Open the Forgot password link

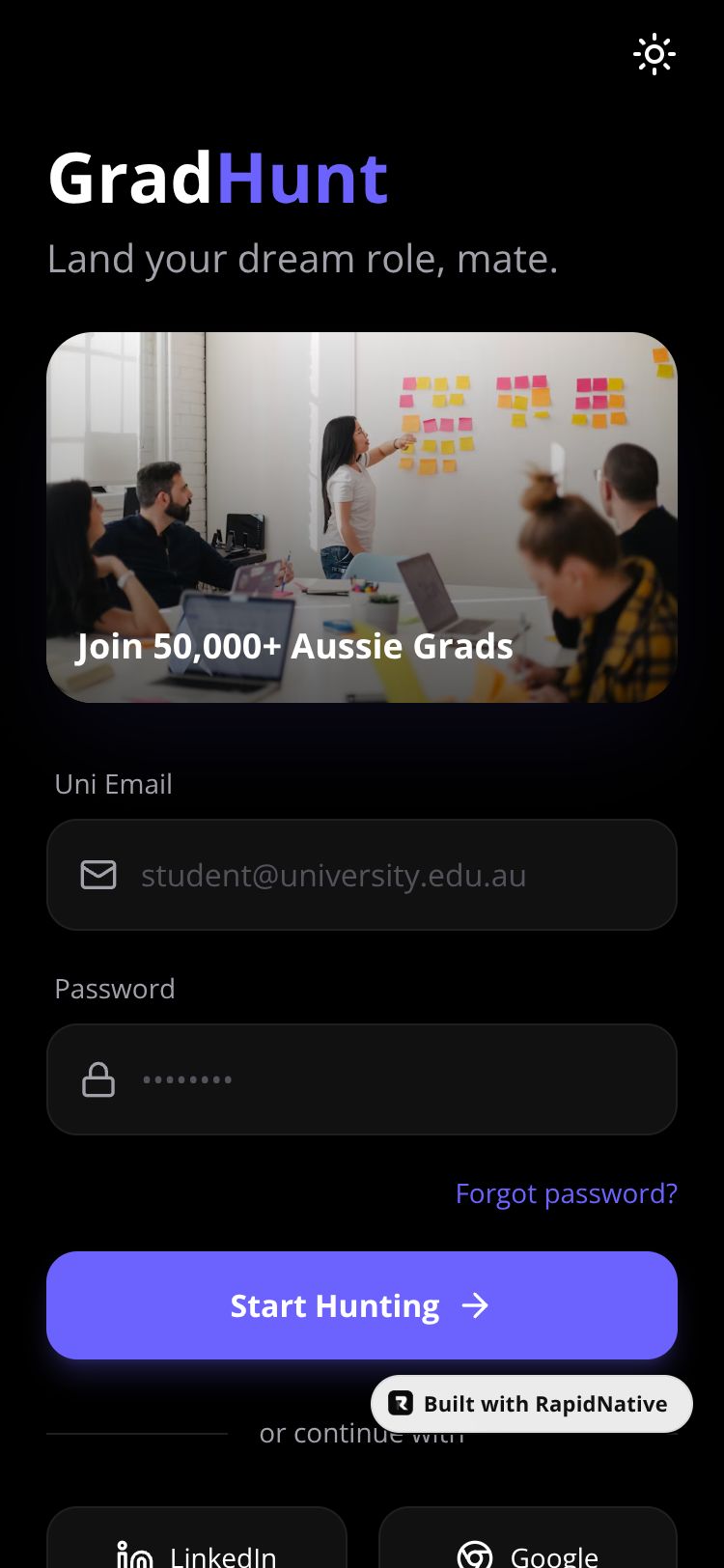click(x=566, y=1193)
